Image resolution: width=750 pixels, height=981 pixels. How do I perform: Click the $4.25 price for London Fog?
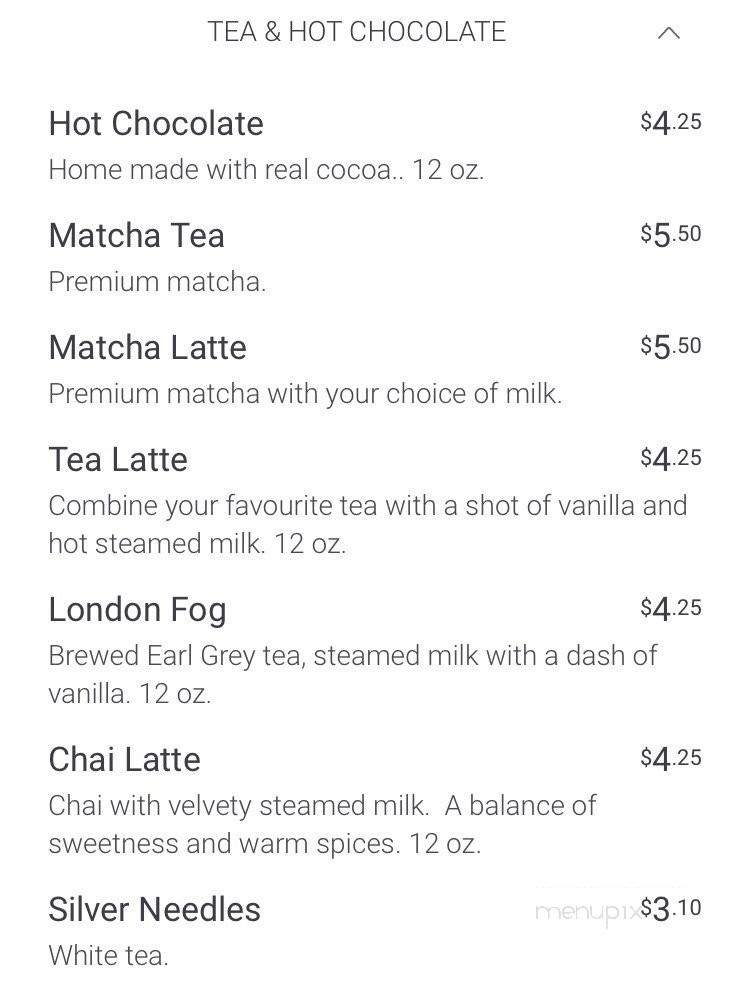click(670, 608)
